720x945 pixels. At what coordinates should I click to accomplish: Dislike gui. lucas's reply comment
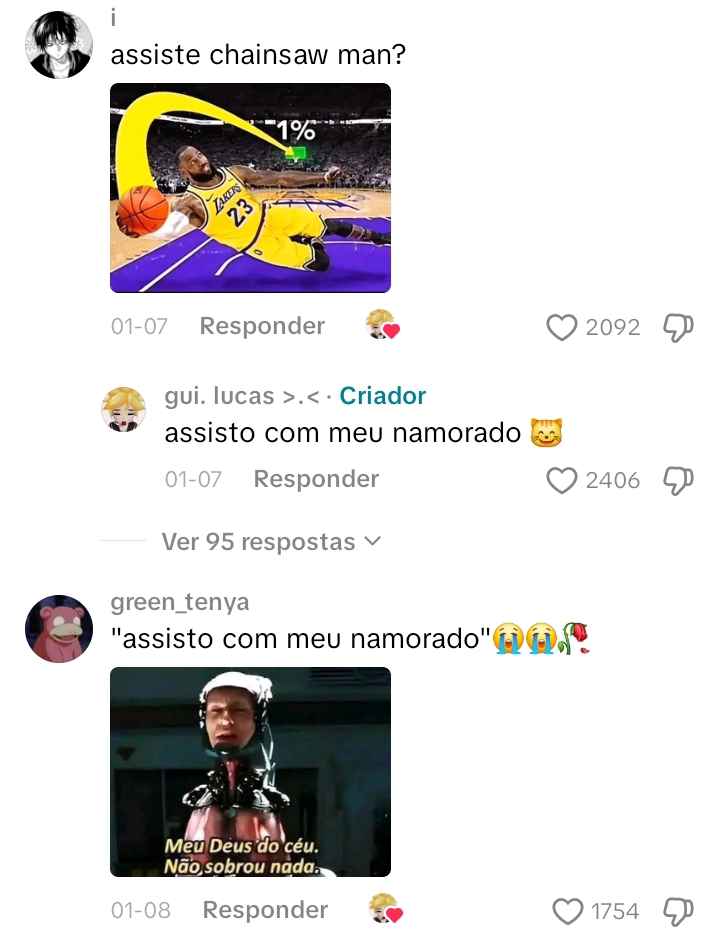coord(678,481)
